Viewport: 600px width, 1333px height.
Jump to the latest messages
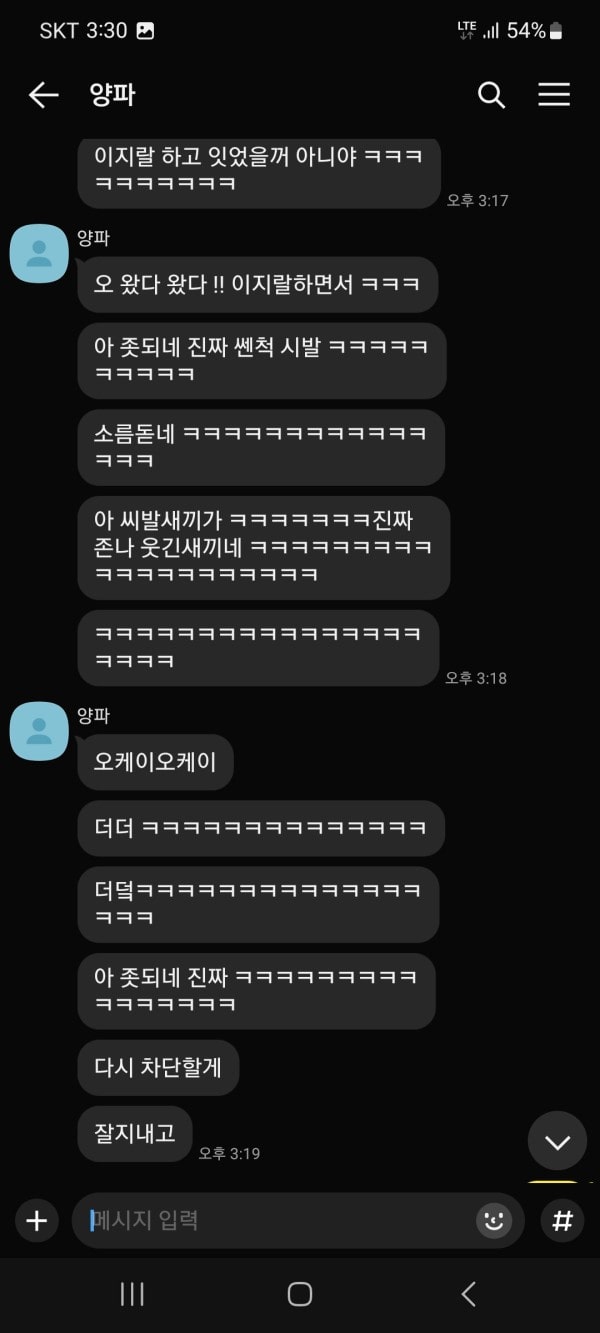click(557, 1141)
